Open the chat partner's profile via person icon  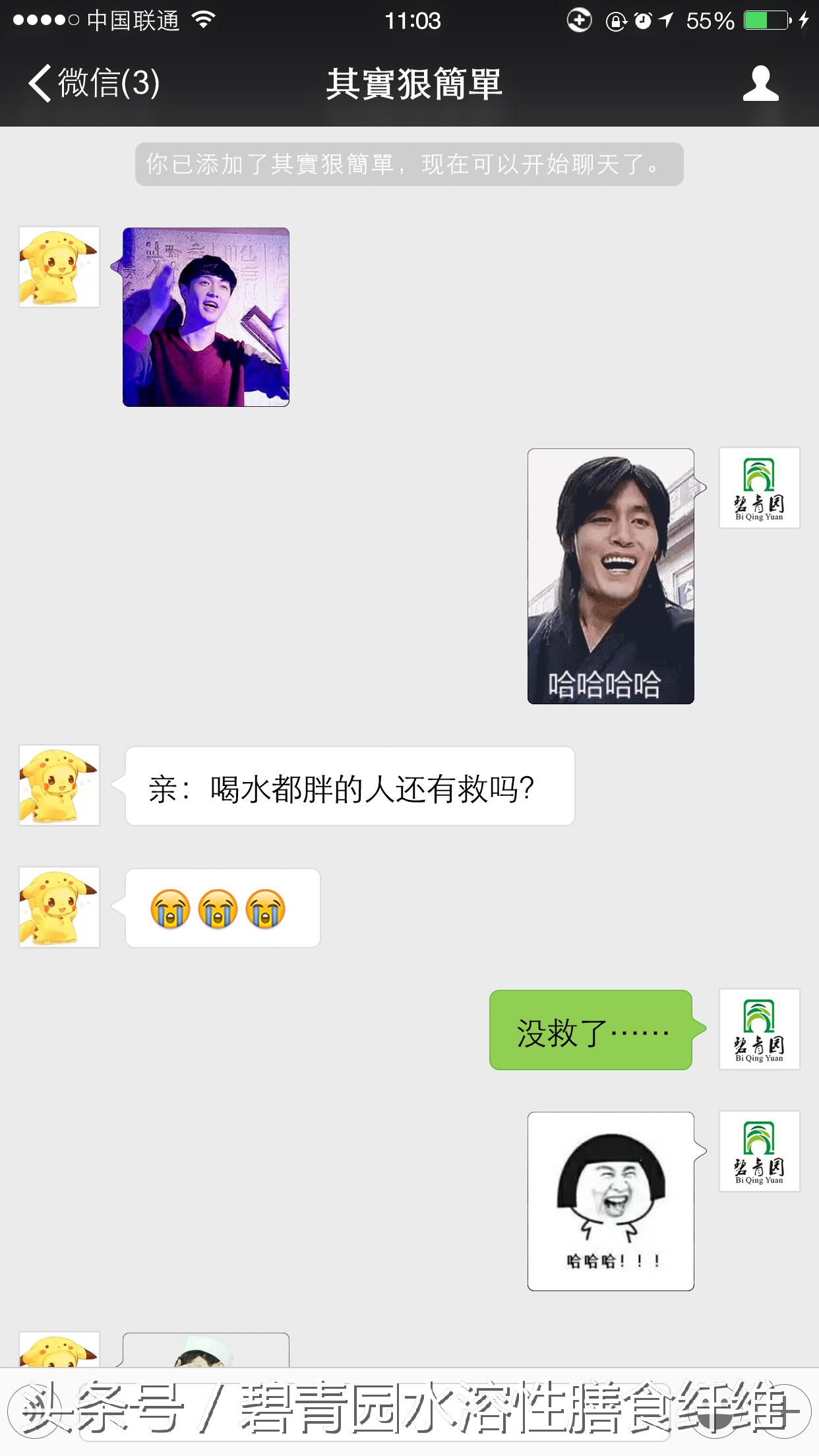point(760,84)
